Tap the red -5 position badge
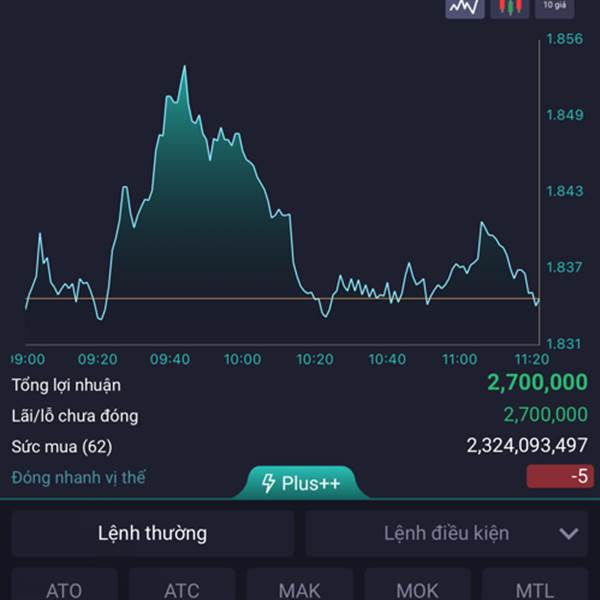The width and height of the screenshot is (600, 600). click(x=560, y=476)
